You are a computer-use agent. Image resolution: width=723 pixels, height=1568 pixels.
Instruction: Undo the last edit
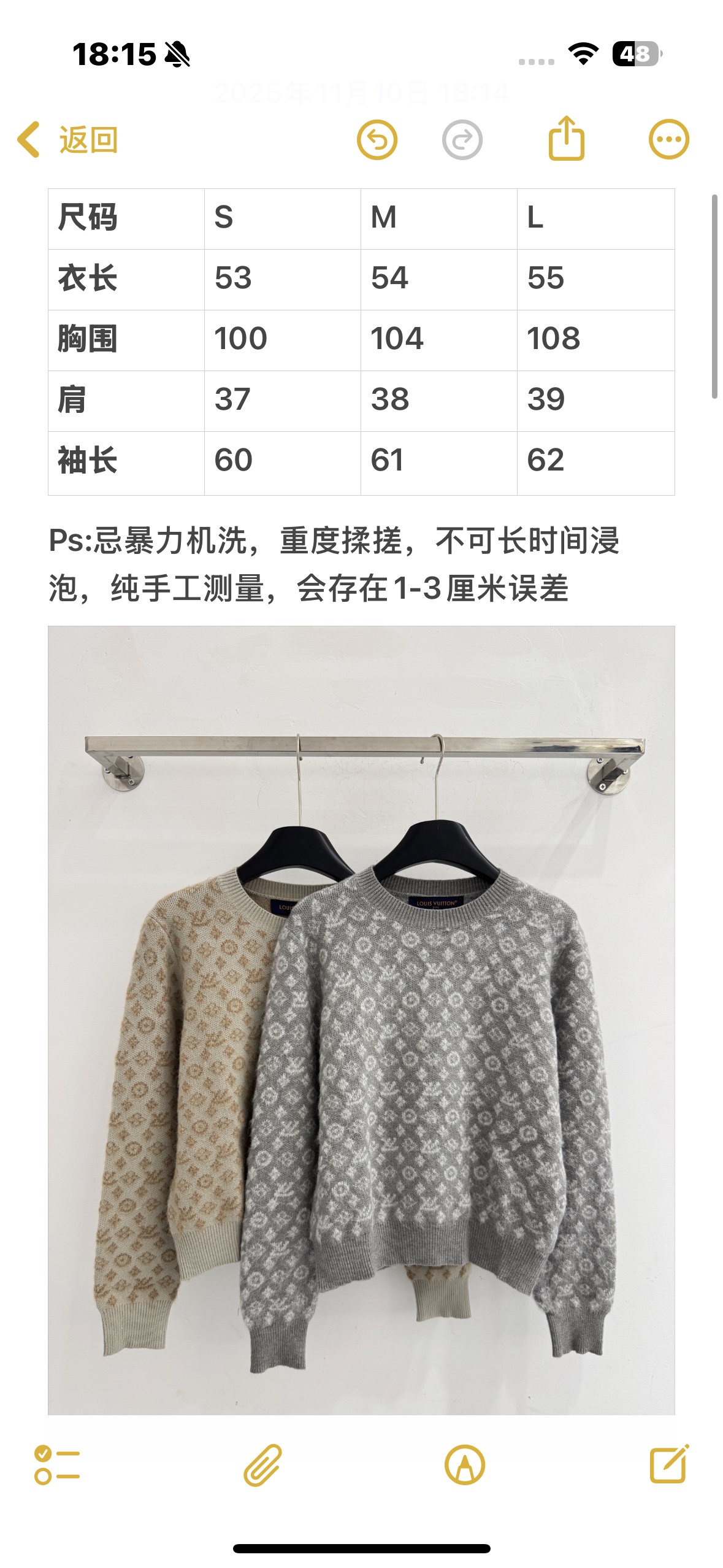tap(377, 140)
